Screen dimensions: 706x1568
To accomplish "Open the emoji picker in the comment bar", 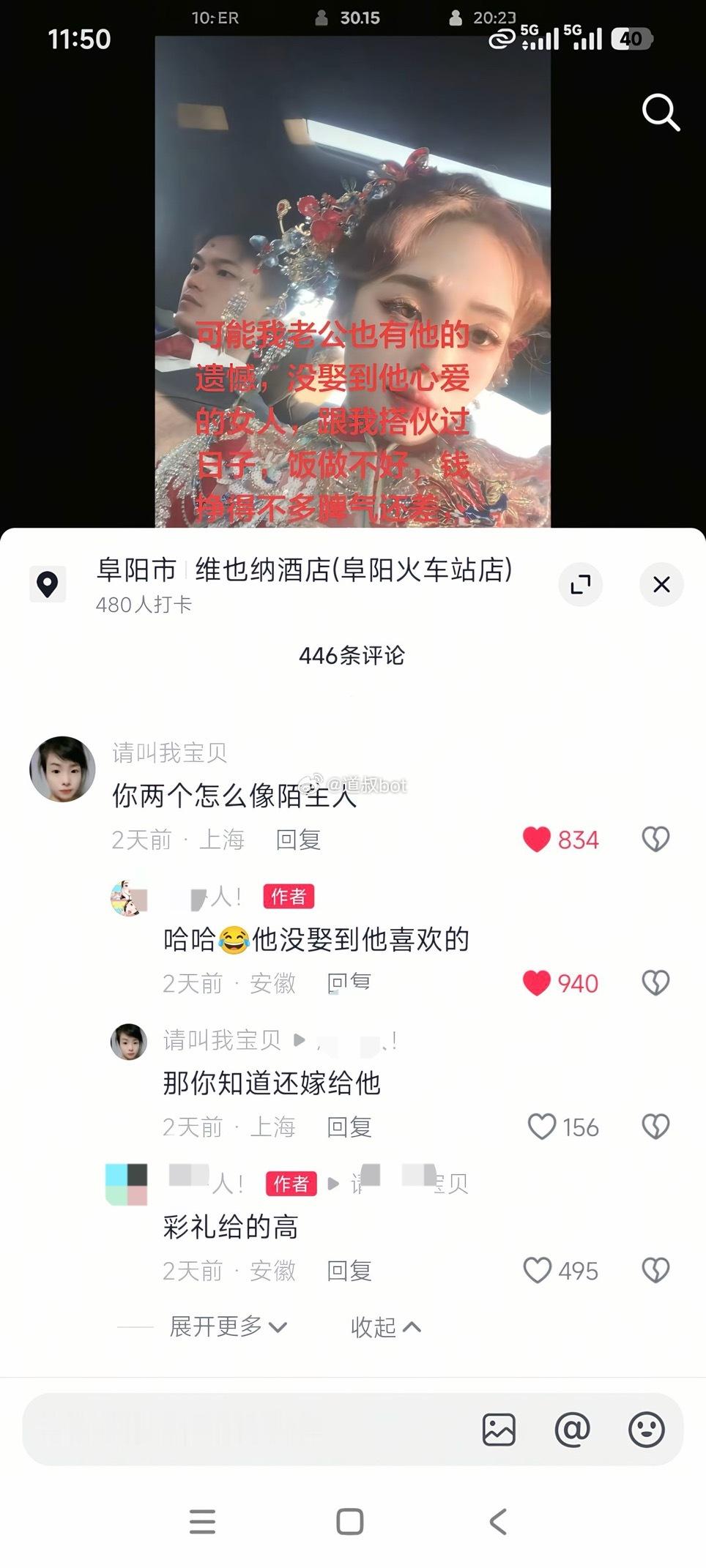I will point(645,1429).
